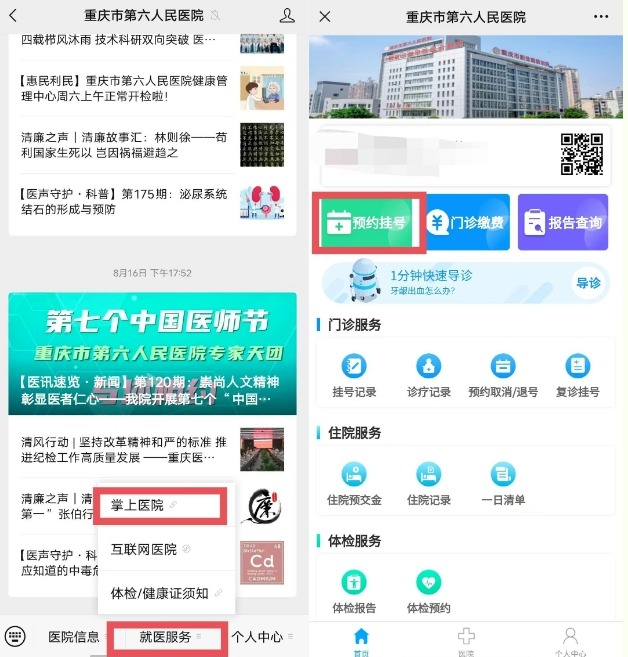Switch to the 个人中心 bottom tab
This screenshot has width=628, height=657.
pos(569,639)
